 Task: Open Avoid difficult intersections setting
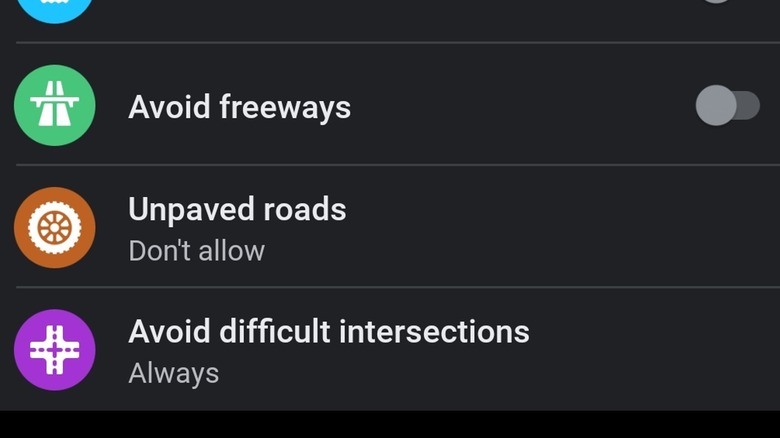tap(328, 349)
